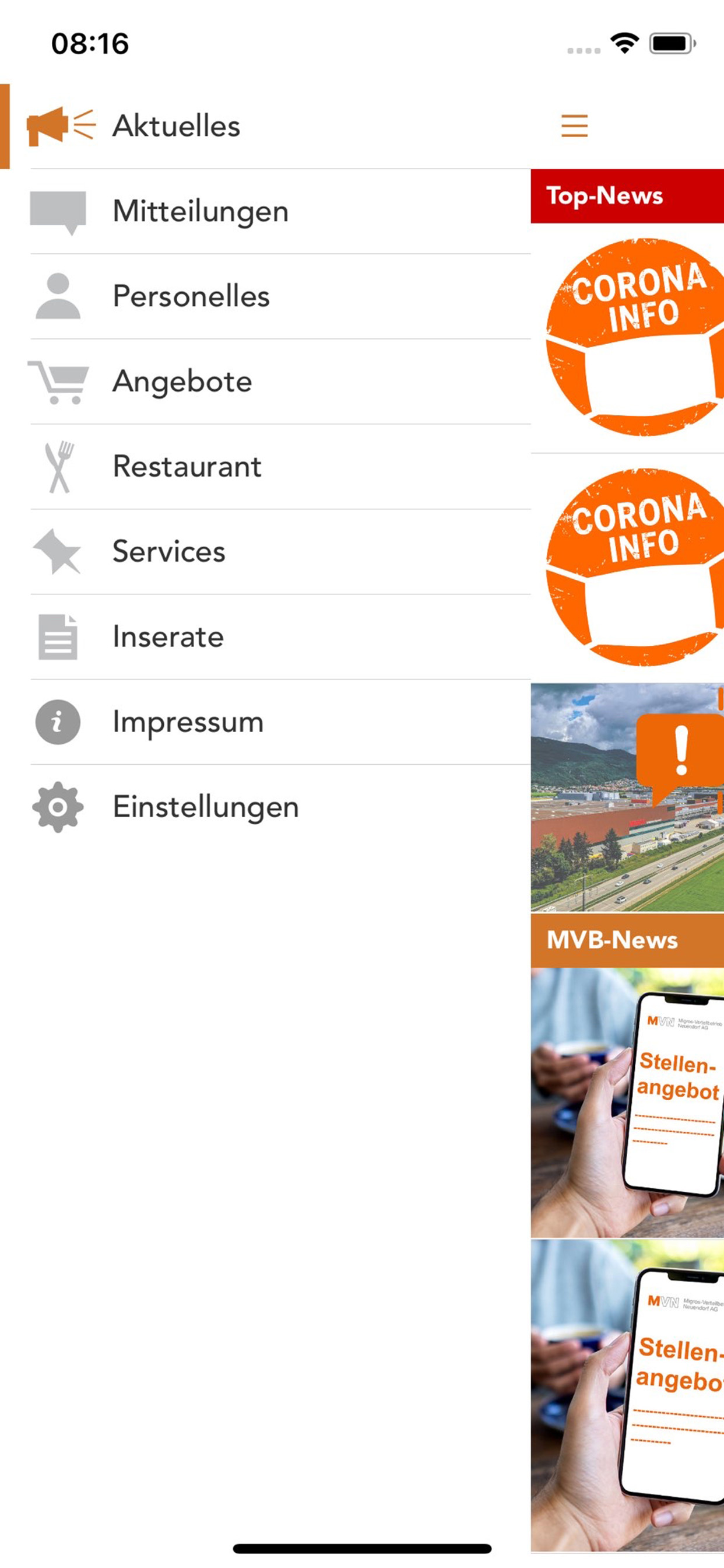The width and height of the screenshot is (724, 1568).
Task: Select Aktuelles in the side menu
Action: point(265,126)
